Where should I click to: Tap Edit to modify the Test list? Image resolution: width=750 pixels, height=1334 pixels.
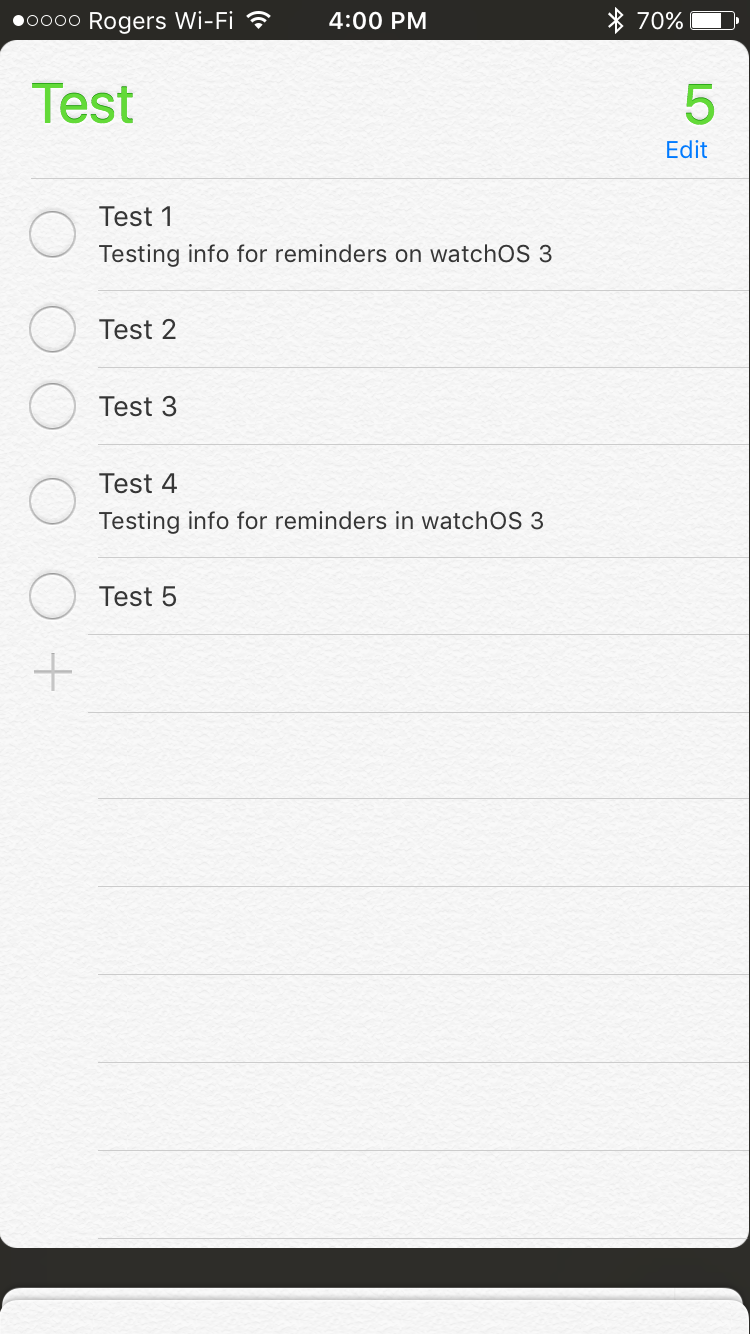tap(686, 150)
